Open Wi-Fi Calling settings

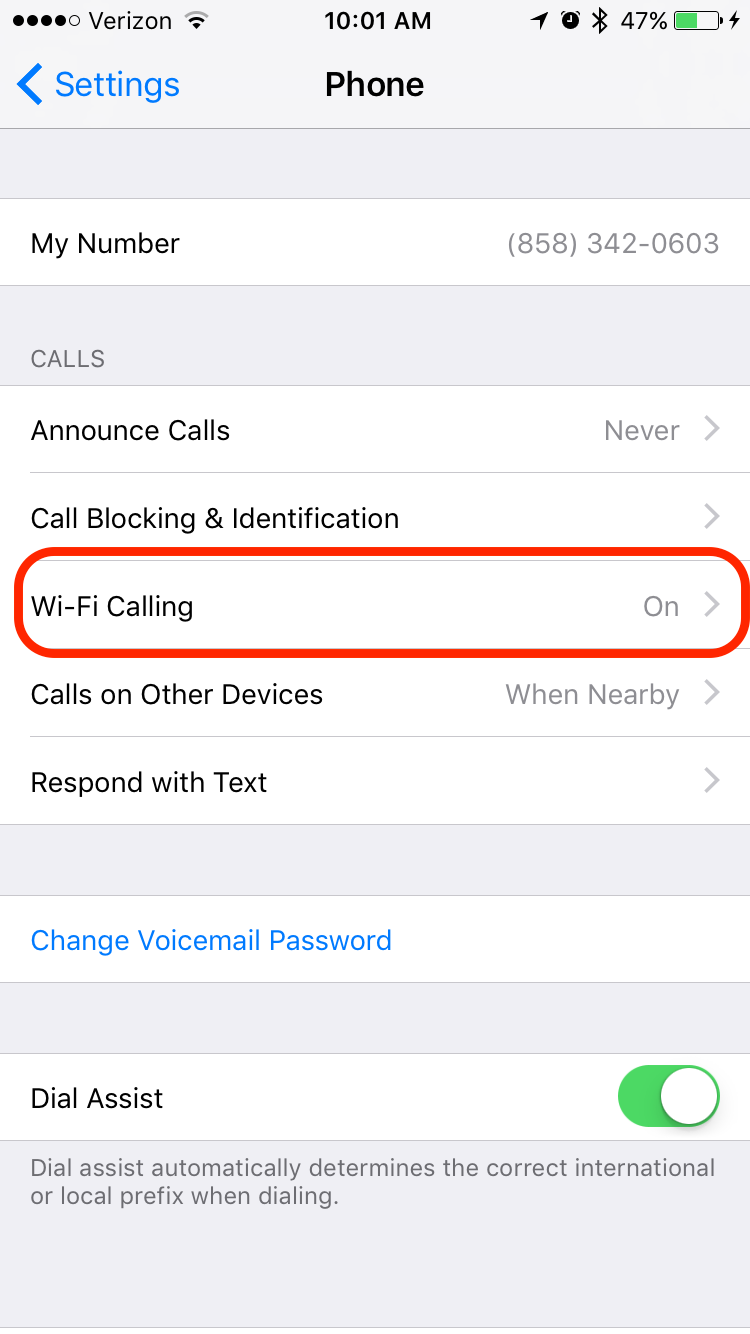[375, 606]
